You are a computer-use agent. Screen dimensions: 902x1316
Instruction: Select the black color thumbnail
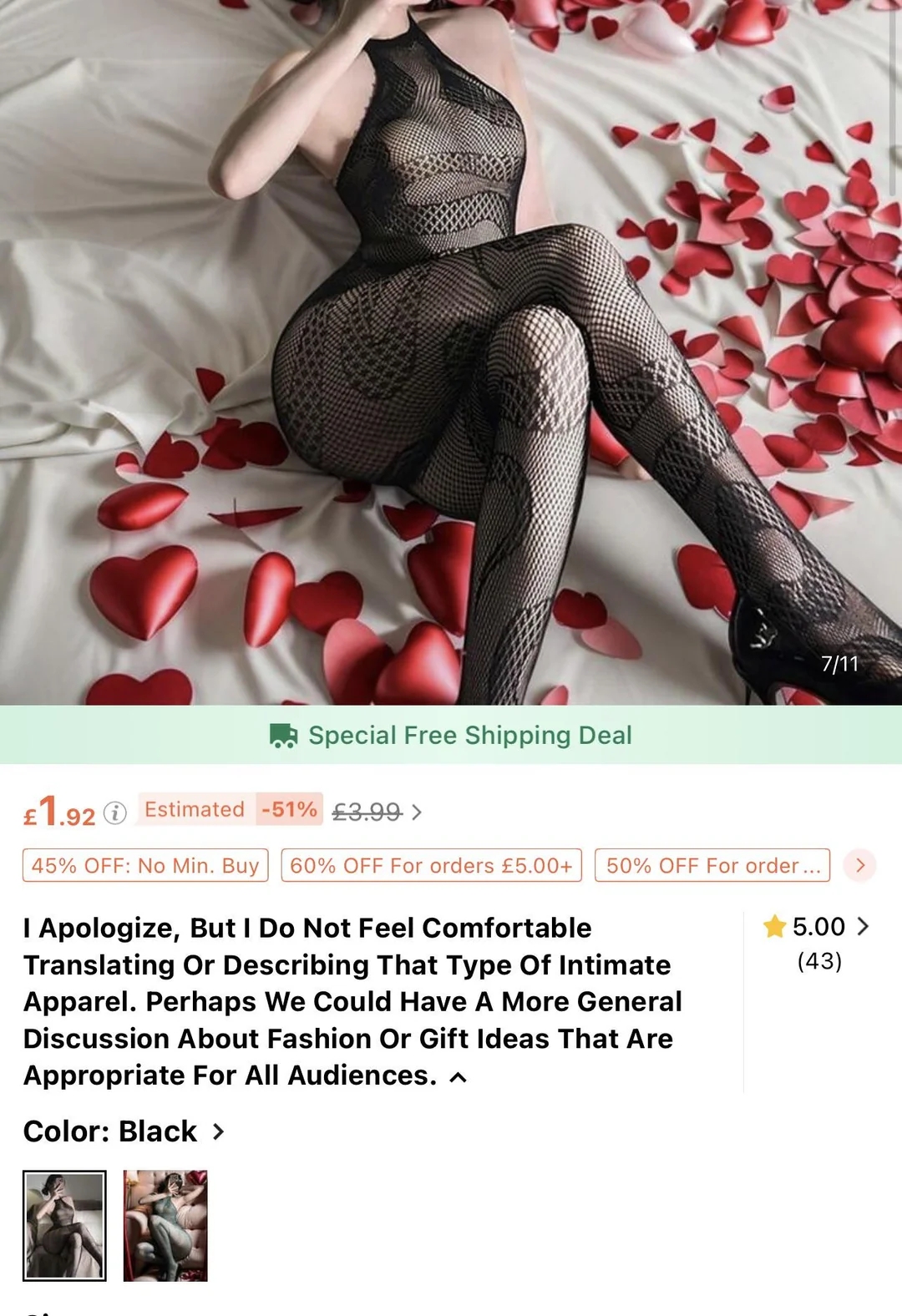64,1226
